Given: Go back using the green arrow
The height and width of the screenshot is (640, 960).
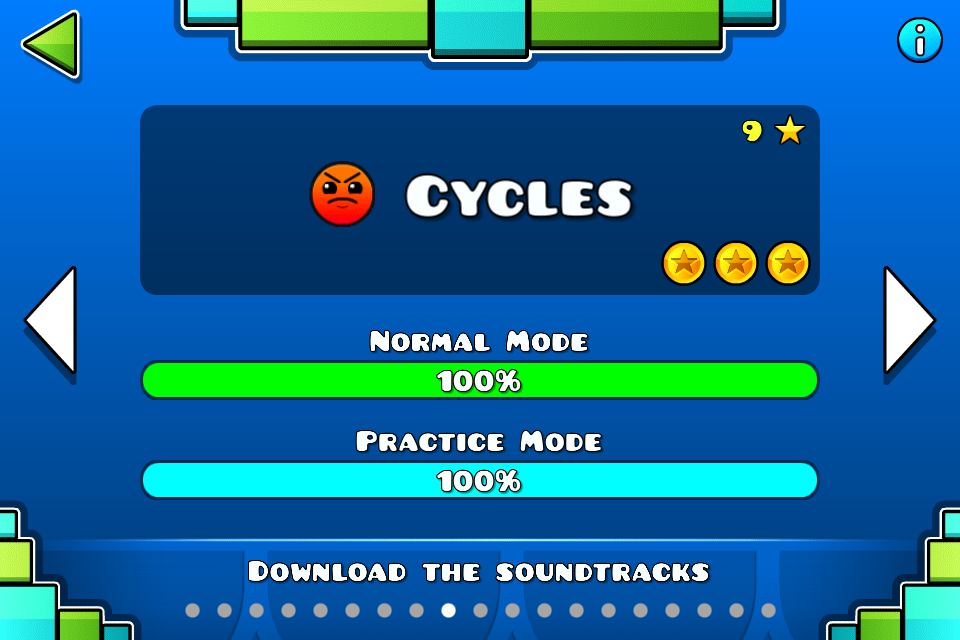Looking at the screenshot, I should 50,44.
